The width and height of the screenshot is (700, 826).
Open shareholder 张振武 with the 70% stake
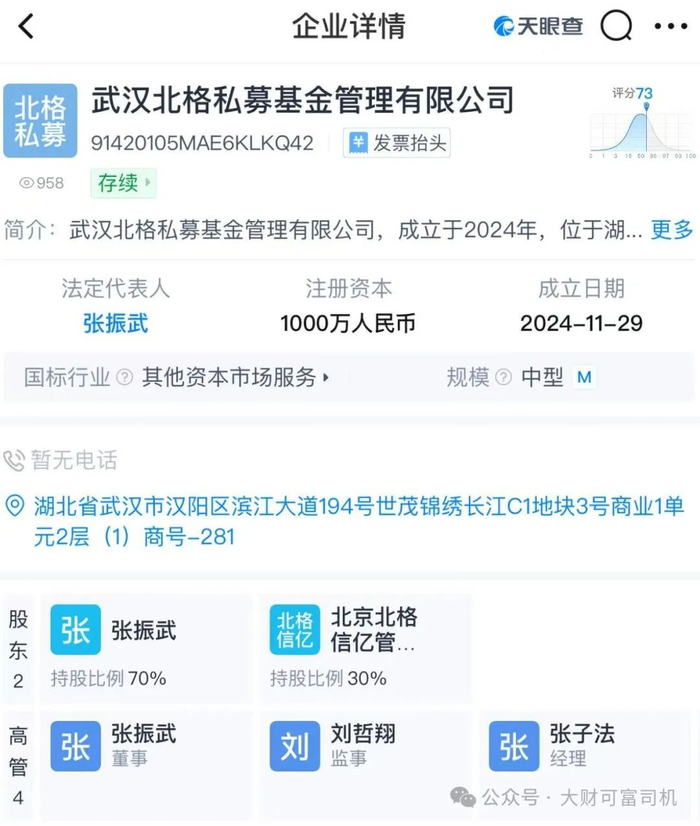145,648
